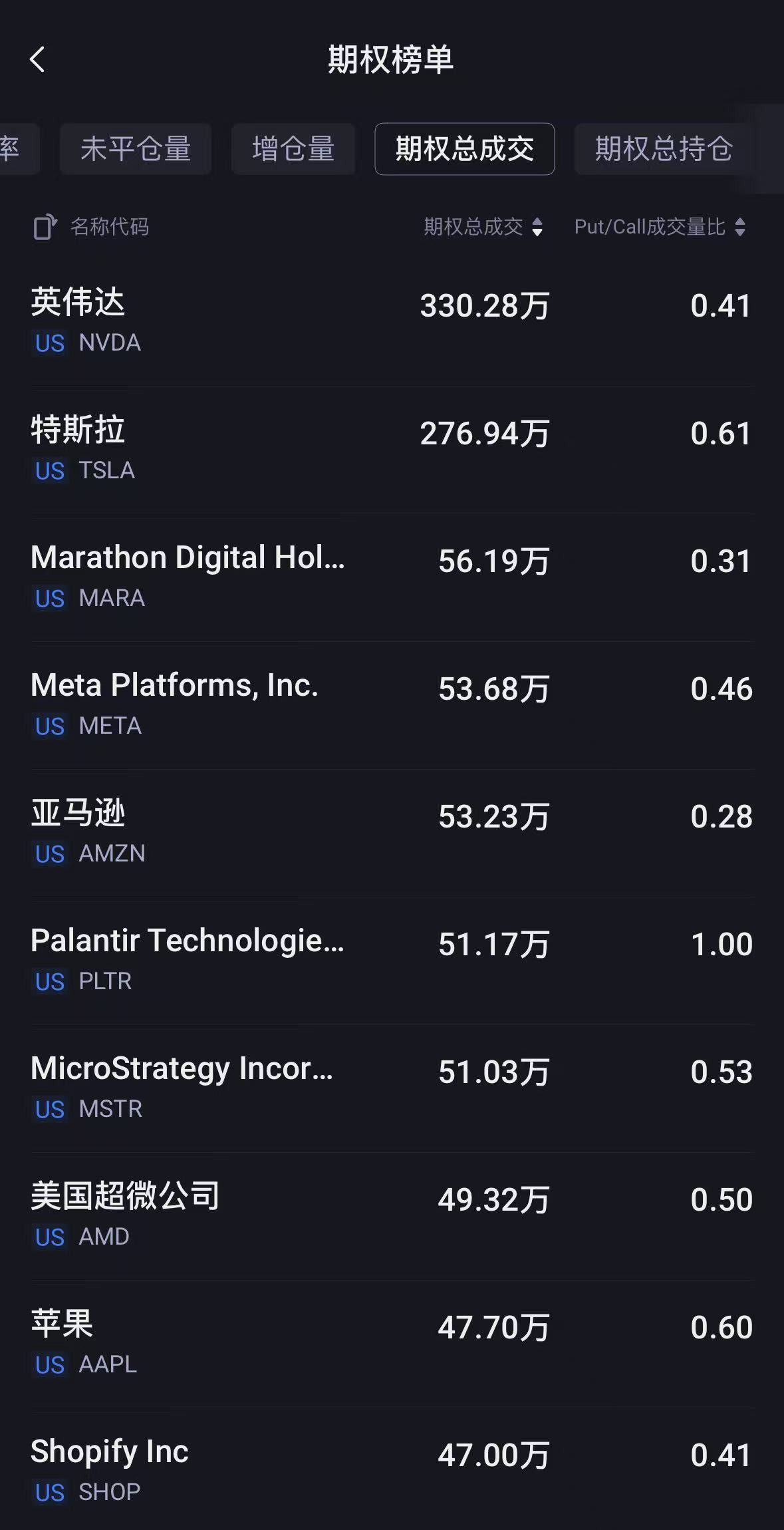Image resolution: width=784 pixels, height=1530 pixels.
Task: Sort by Put/Call成交量比 column
Action: pyautogui.click(x=660, y=228)
